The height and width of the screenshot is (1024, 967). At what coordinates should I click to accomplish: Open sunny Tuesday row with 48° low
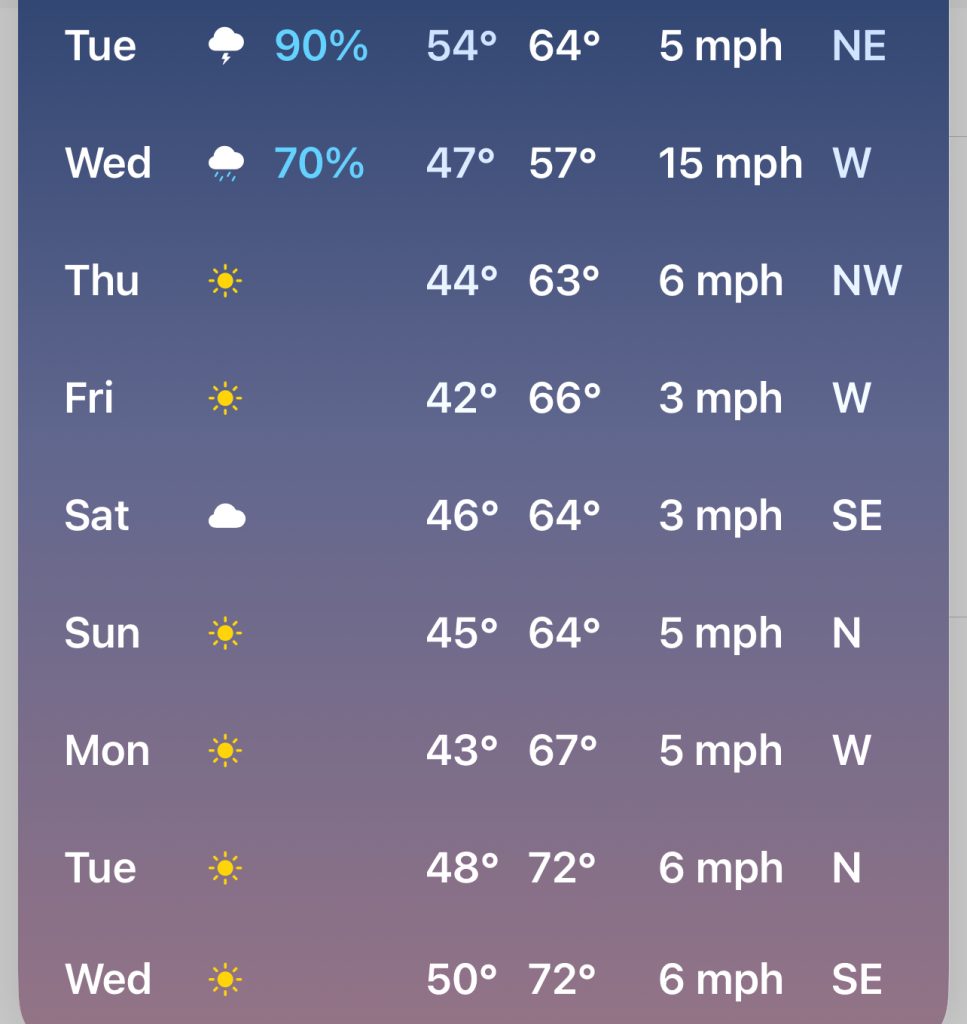483,868
